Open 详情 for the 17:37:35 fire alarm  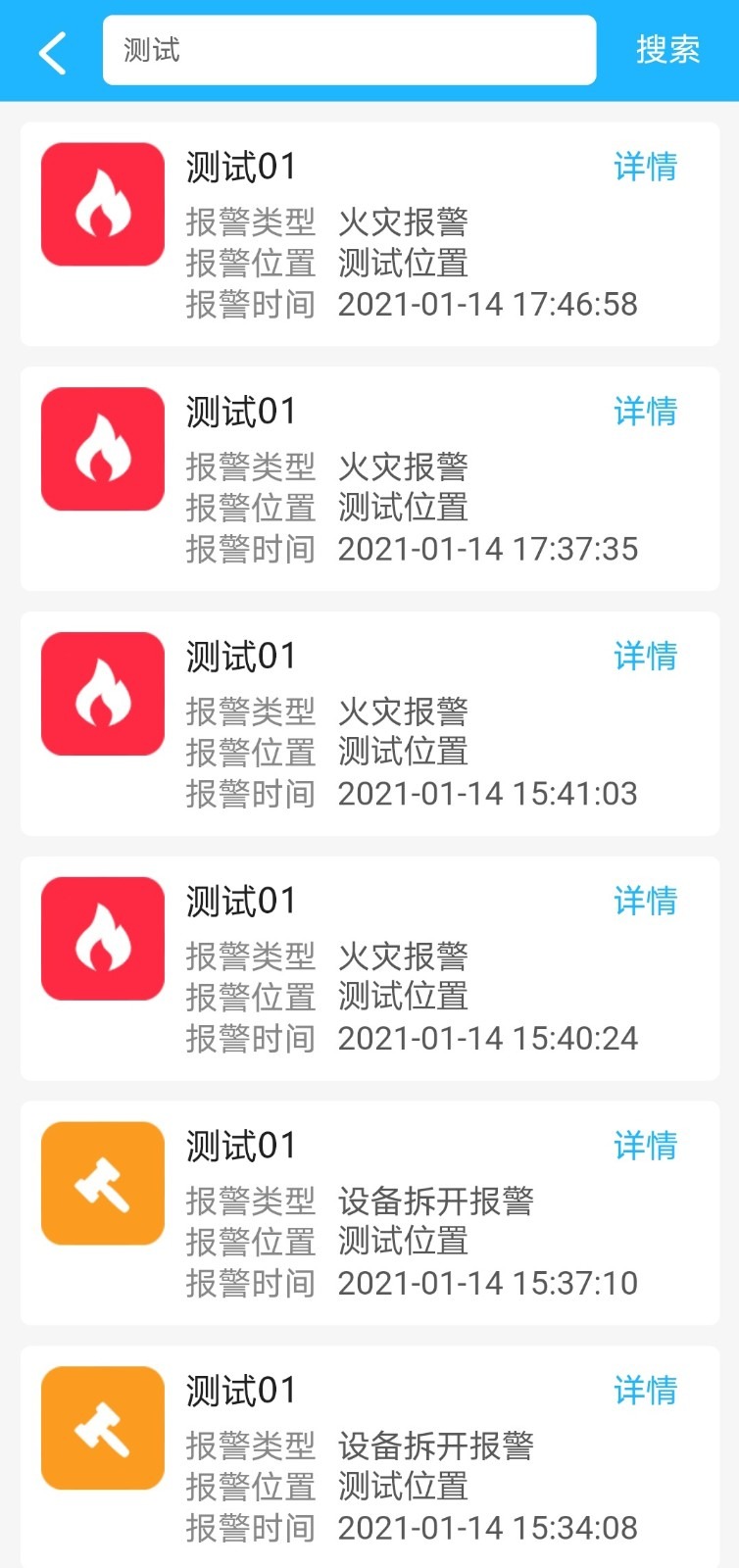[645, 412]
